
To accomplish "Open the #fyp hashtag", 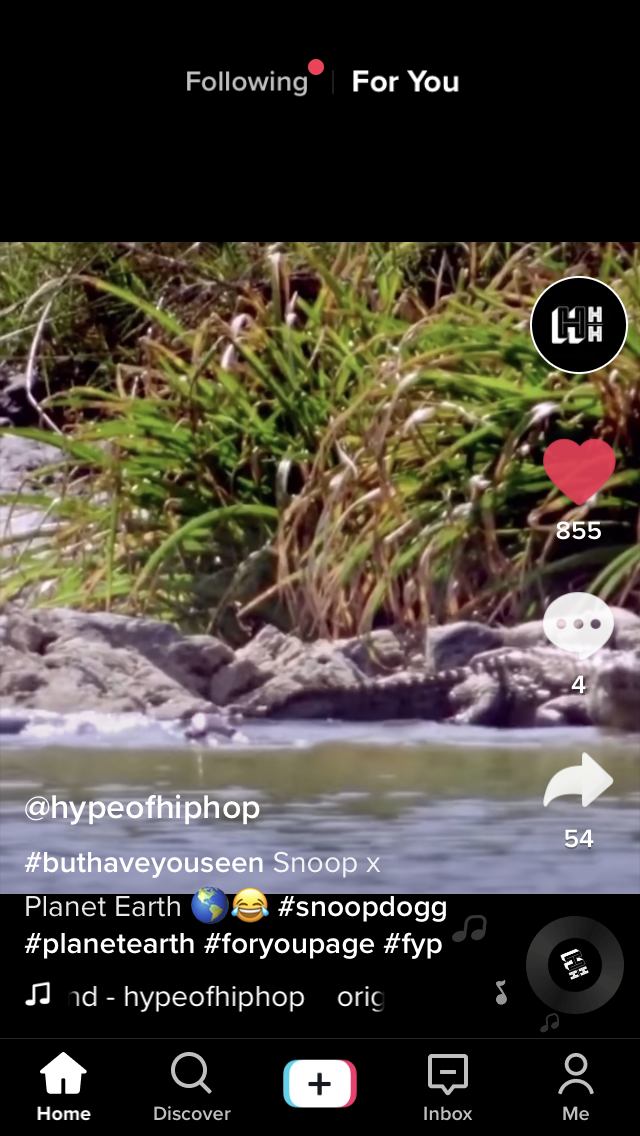I will pos(413,945).
